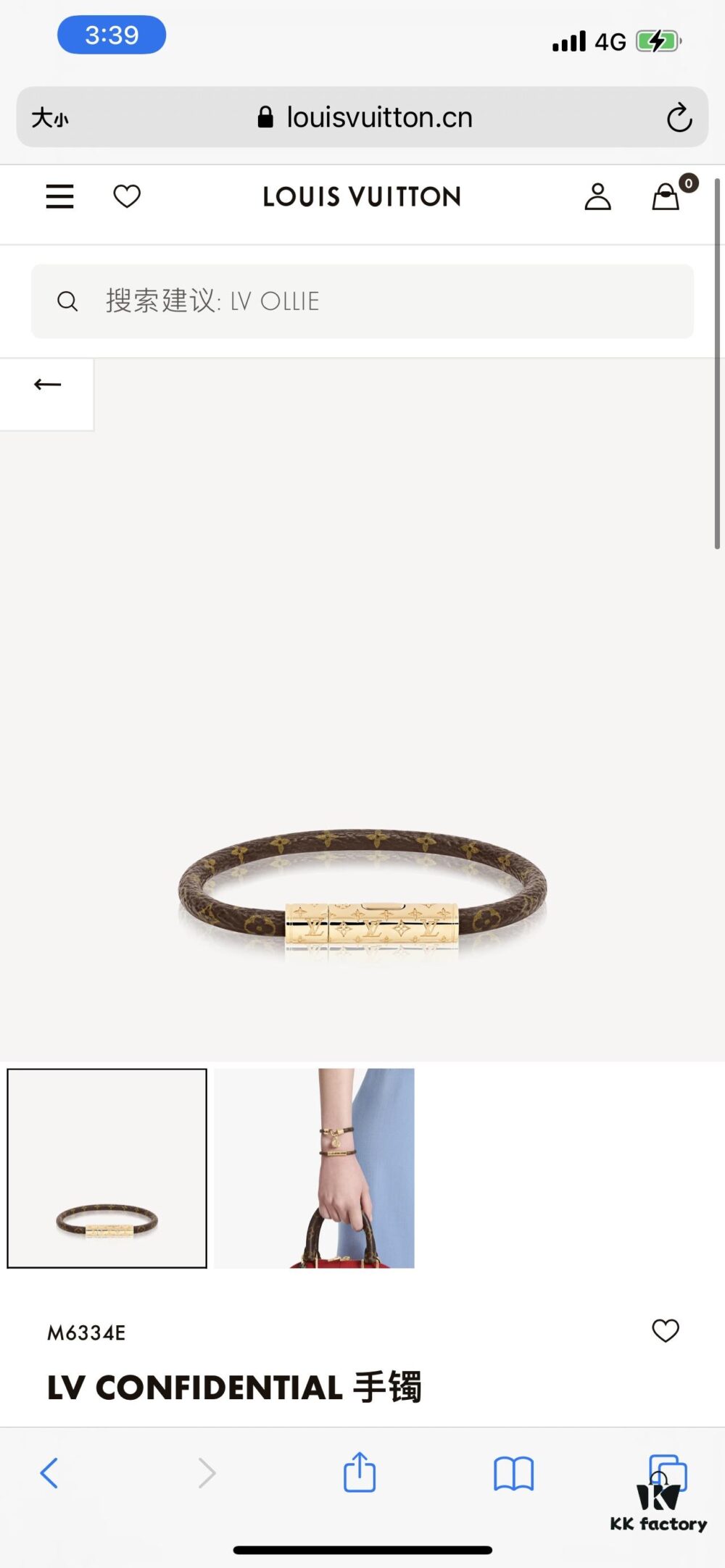Tap the back arrow above the product image
The image size is (725, 1568).
click(x=47, y=383)
